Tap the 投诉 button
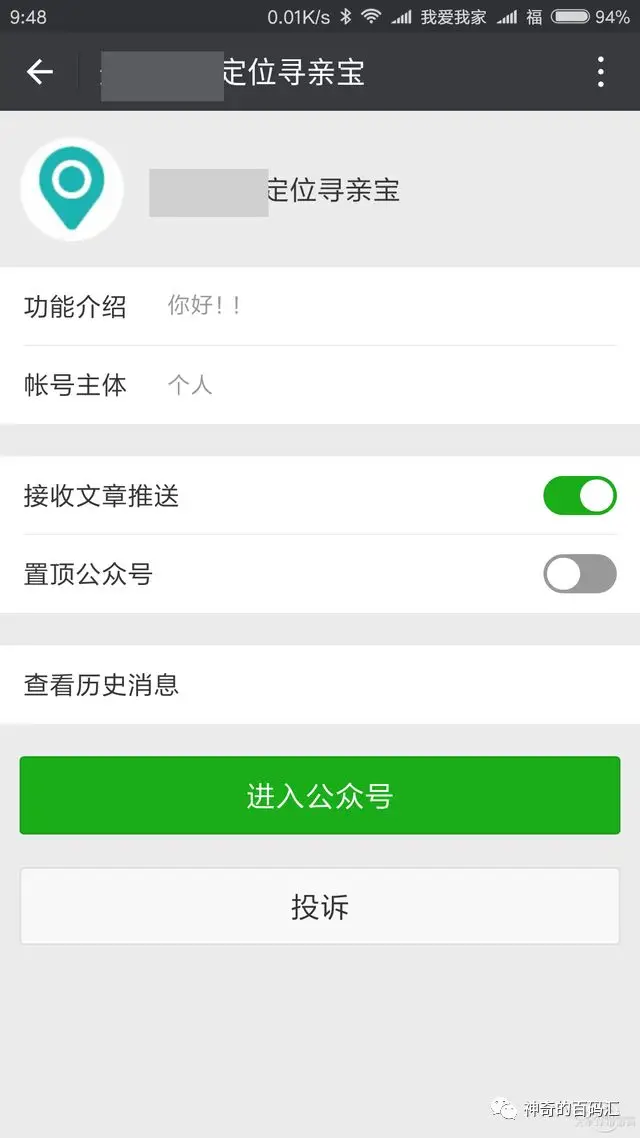Image resolution: width=640 pixels, height=1138 pixels. click(x=320, y=907)
